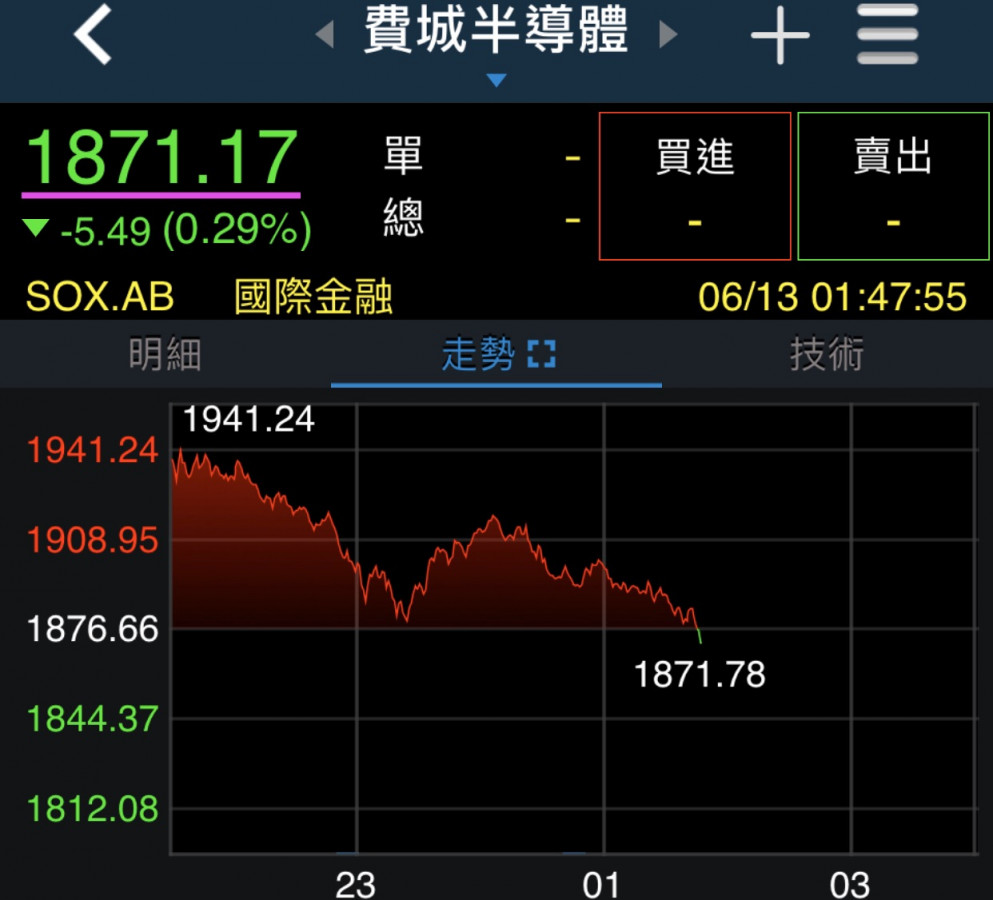
Task: Switch to the next stock with right arrow
Action: 668,35
